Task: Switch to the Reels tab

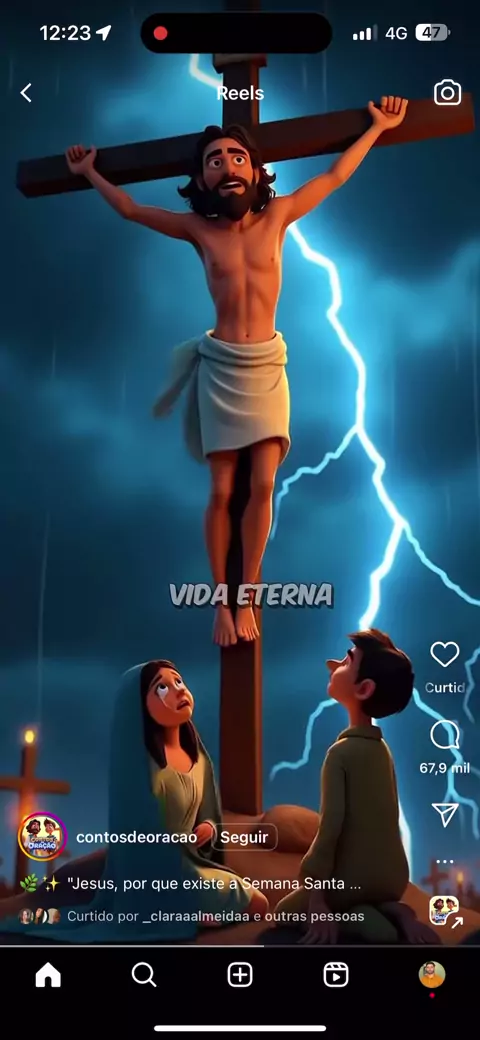Action: click(335, 975)
